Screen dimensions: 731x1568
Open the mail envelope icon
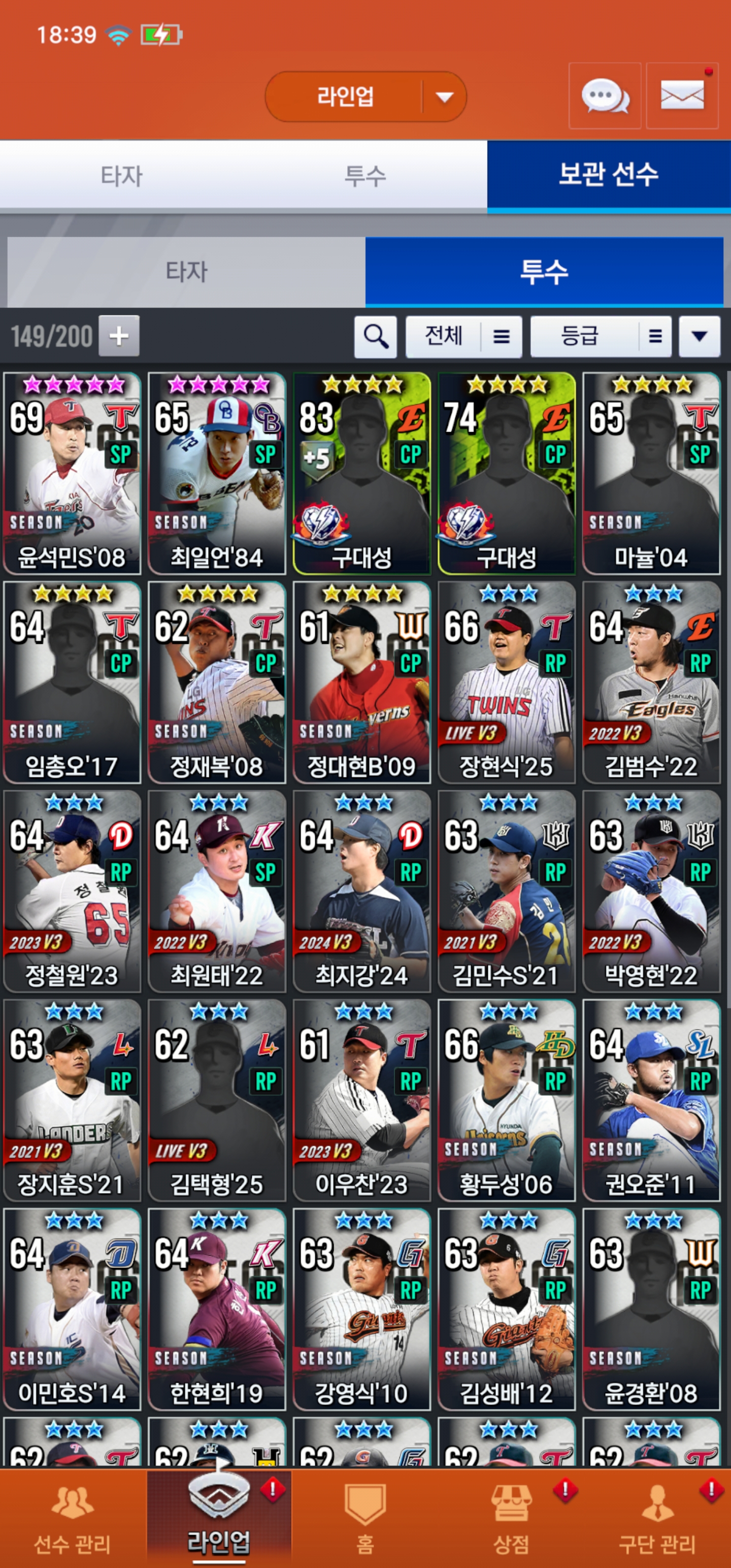[682, 96]
